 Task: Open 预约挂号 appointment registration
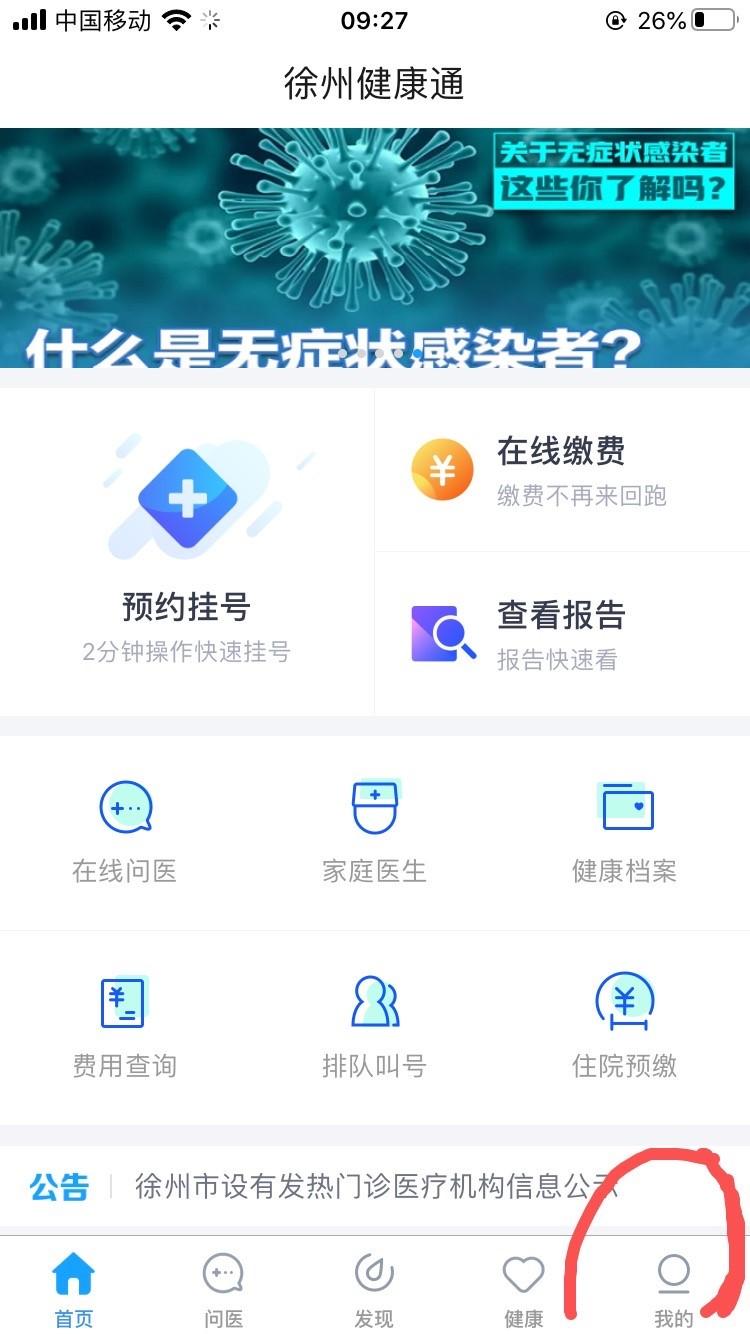[187, 552]
